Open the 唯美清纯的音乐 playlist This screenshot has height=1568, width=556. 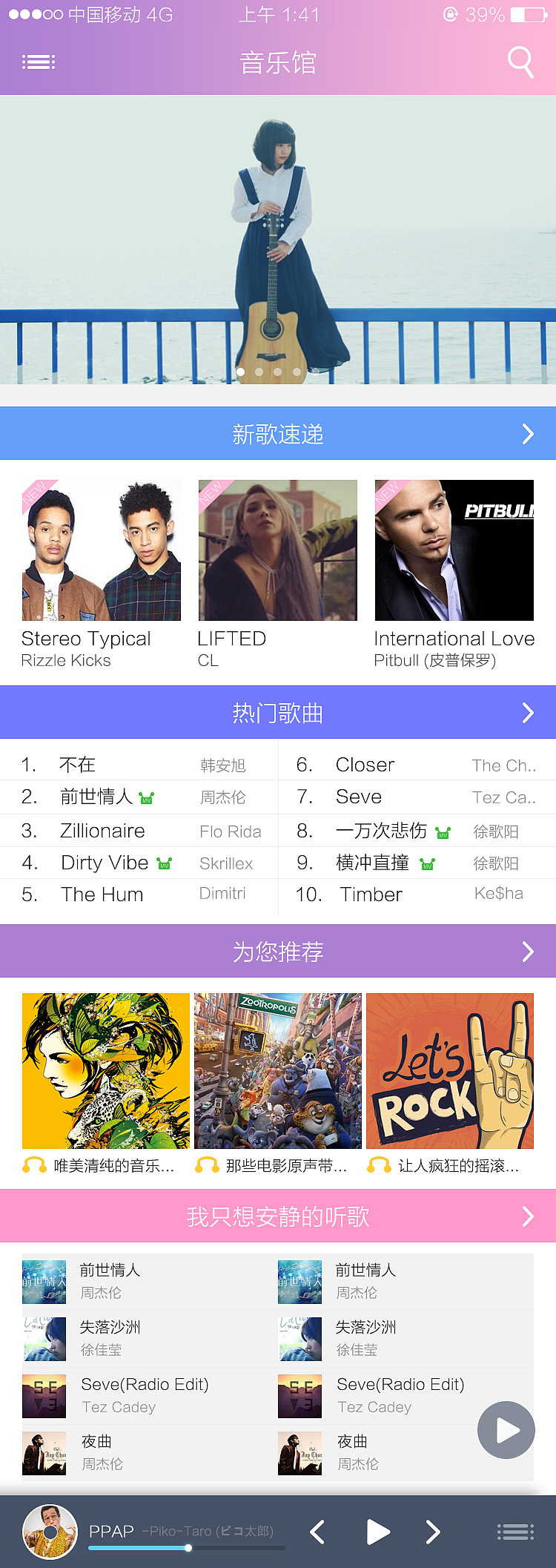point(105,1071)
